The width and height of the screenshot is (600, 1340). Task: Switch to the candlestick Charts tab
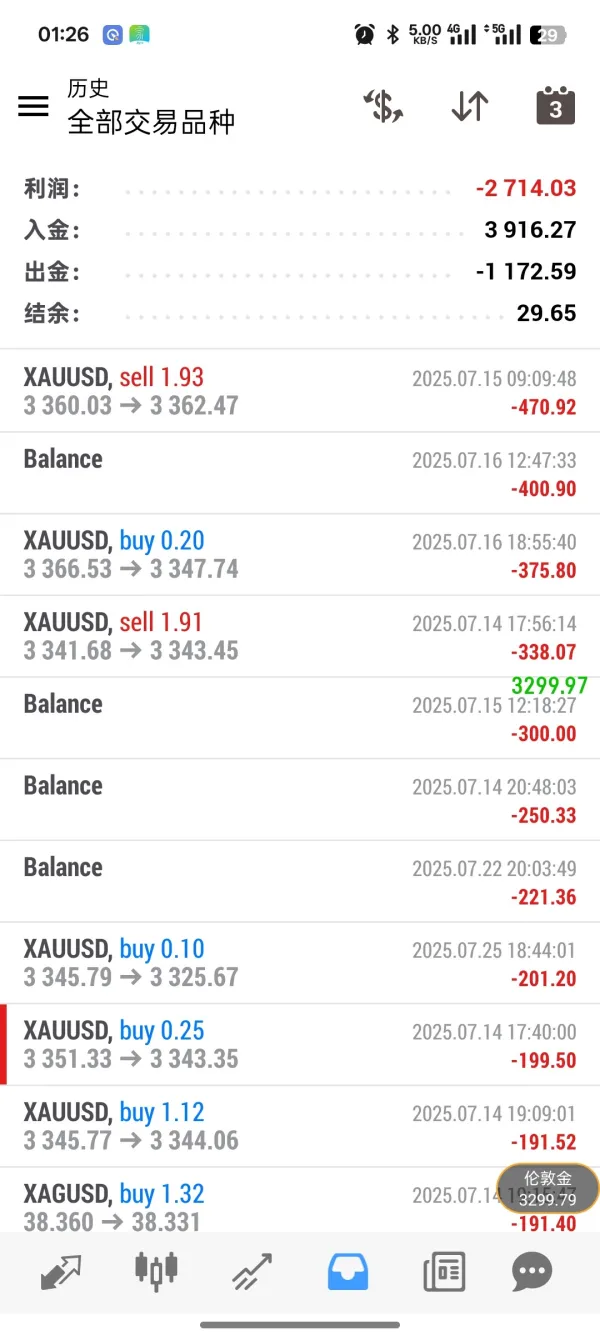[156, 1272]
